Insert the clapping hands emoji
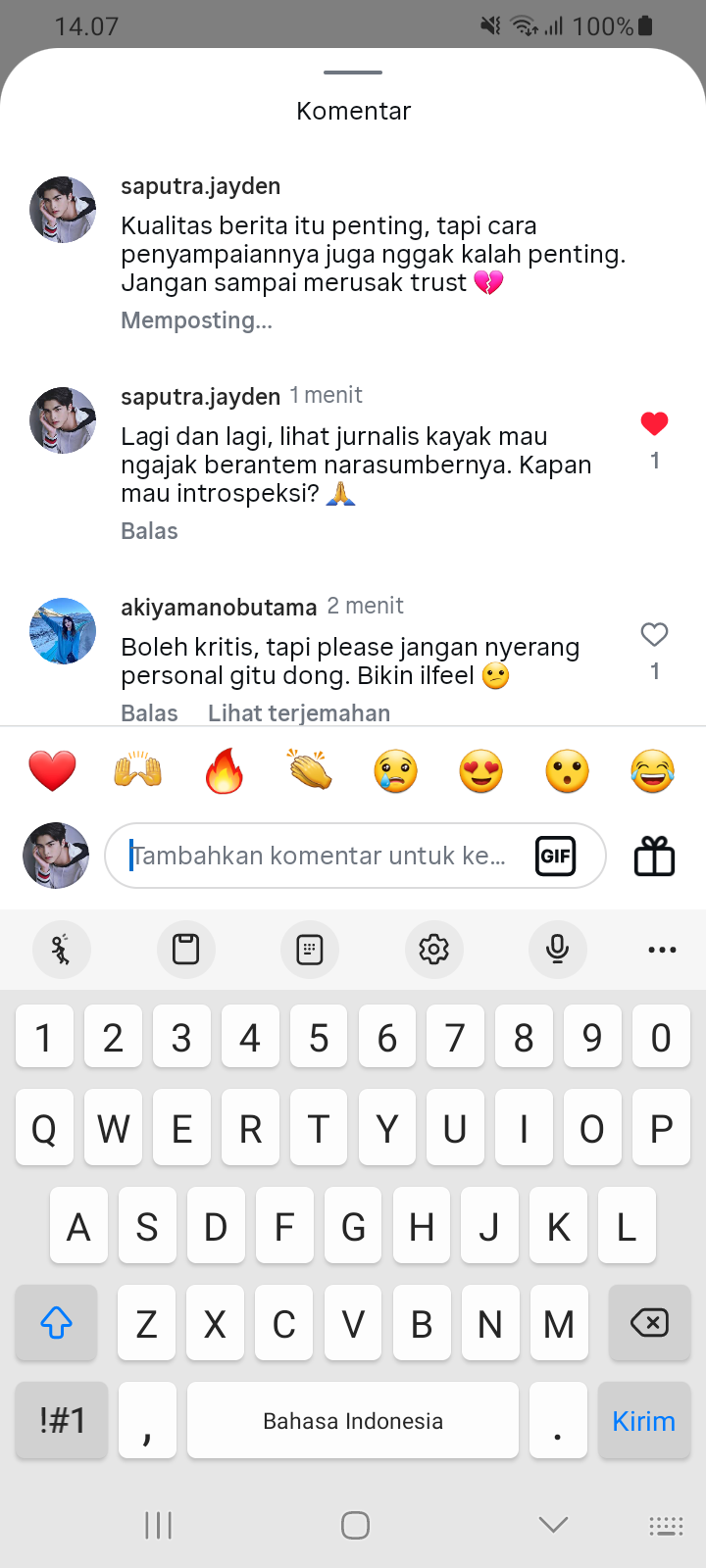 (310, 770)
